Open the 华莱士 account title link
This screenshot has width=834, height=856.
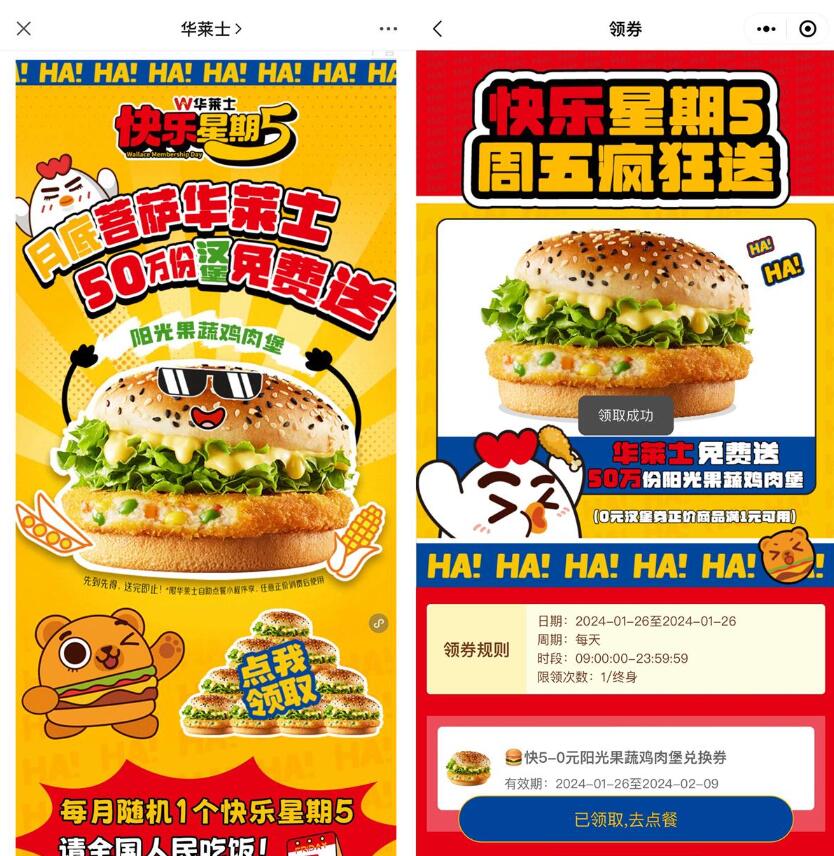tap(211, 29)
